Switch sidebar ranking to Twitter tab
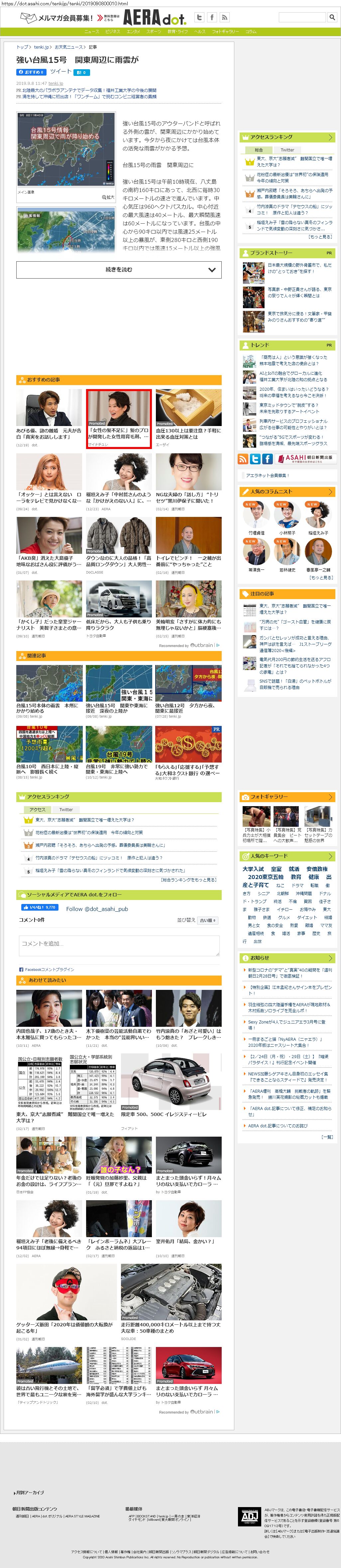The width and height of the screenshot is (341, 1568). 287,150
